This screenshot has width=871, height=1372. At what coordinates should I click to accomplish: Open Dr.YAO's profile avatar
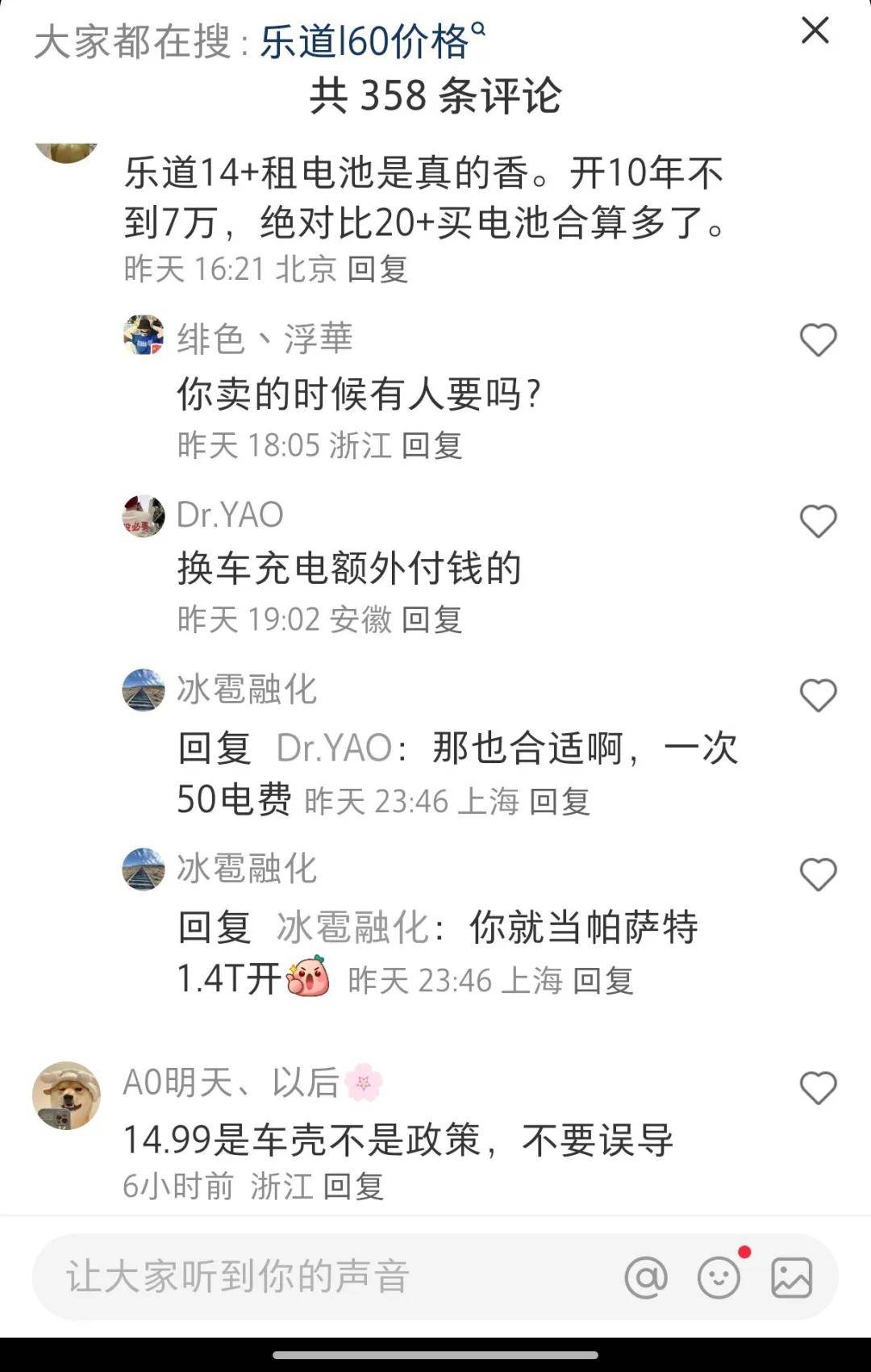coord(144,516)
